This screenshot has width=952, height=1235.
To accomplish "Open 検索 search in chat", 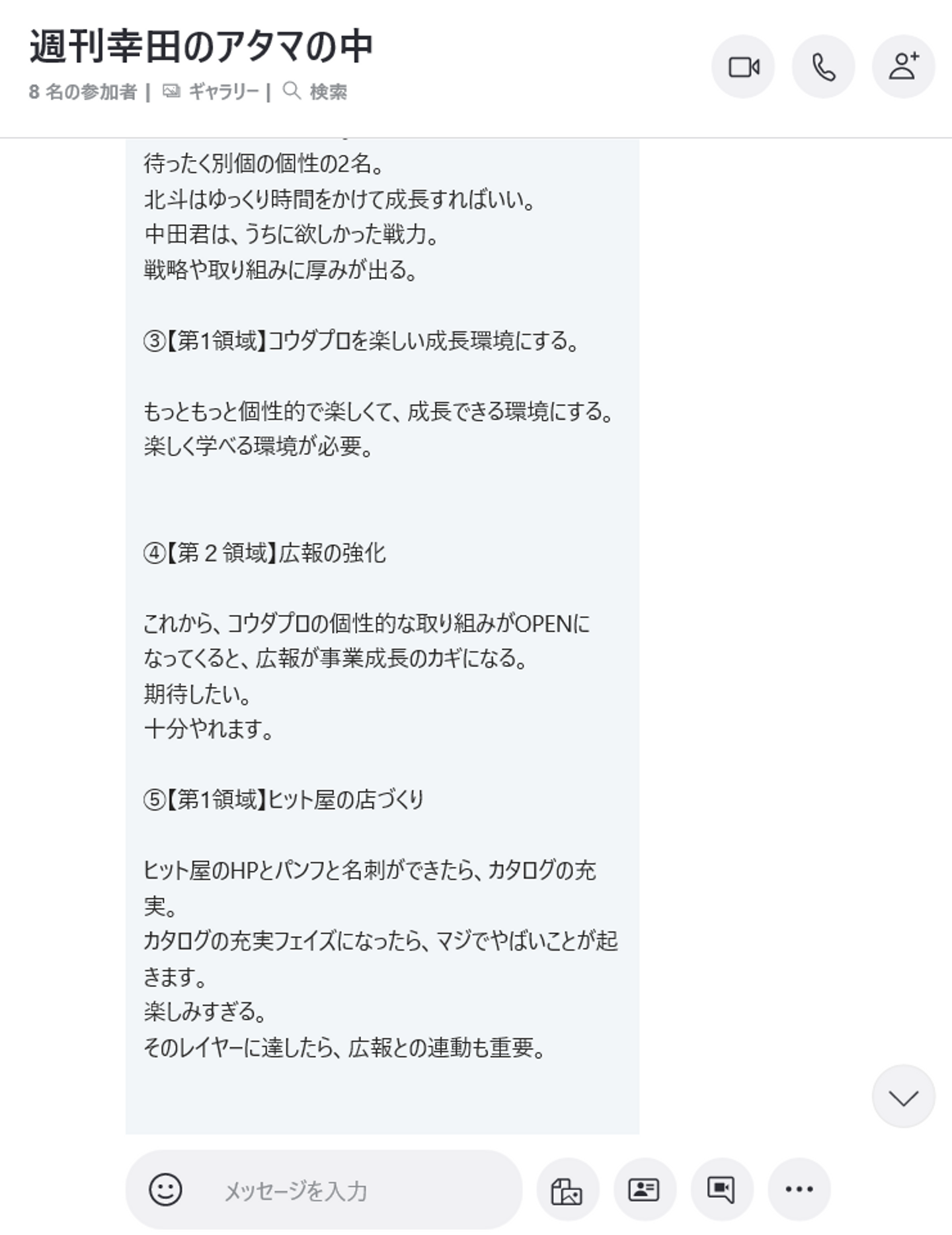I will (x=316, y=92).
